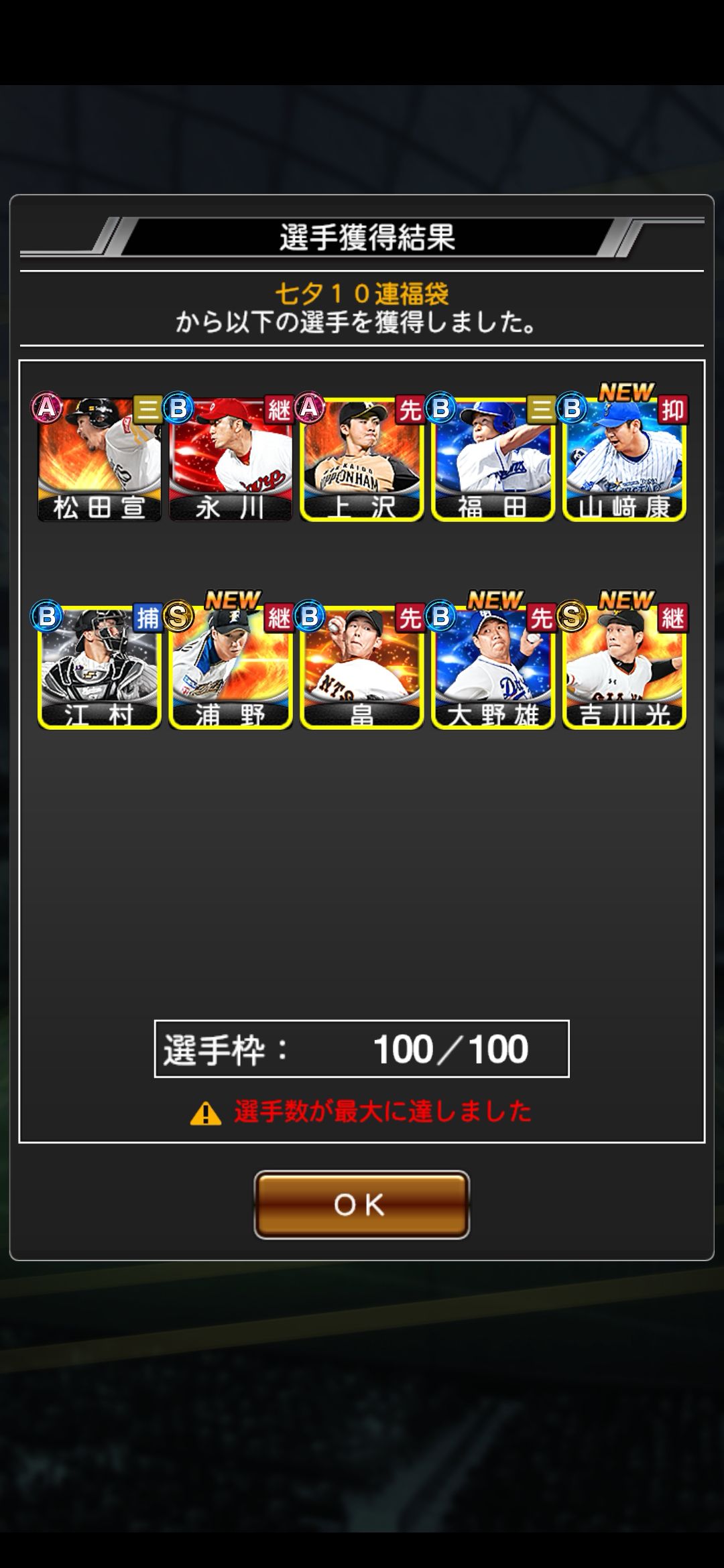The image size is (724, 1568).
Task: Select the 福田 player card
Action: (493, 459)
